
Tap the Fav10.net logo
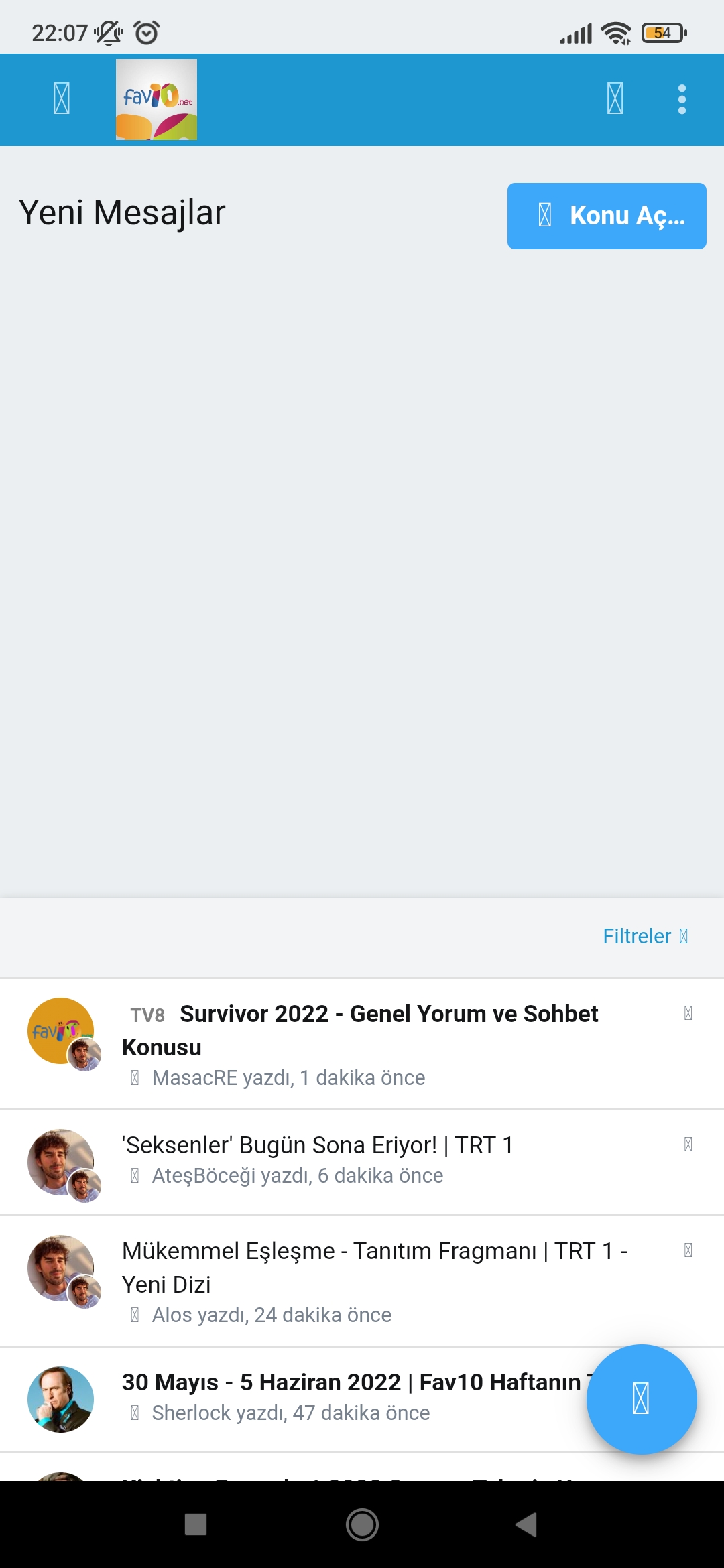click(x=156, y=99)
